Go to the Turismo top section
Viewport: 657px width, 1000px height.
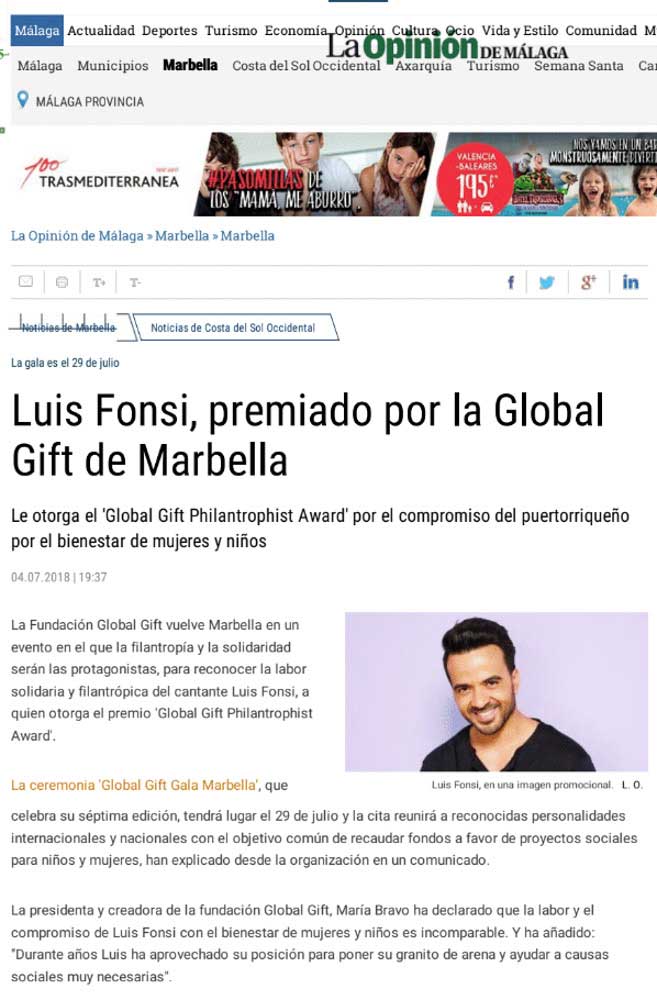tap(230, 31)
